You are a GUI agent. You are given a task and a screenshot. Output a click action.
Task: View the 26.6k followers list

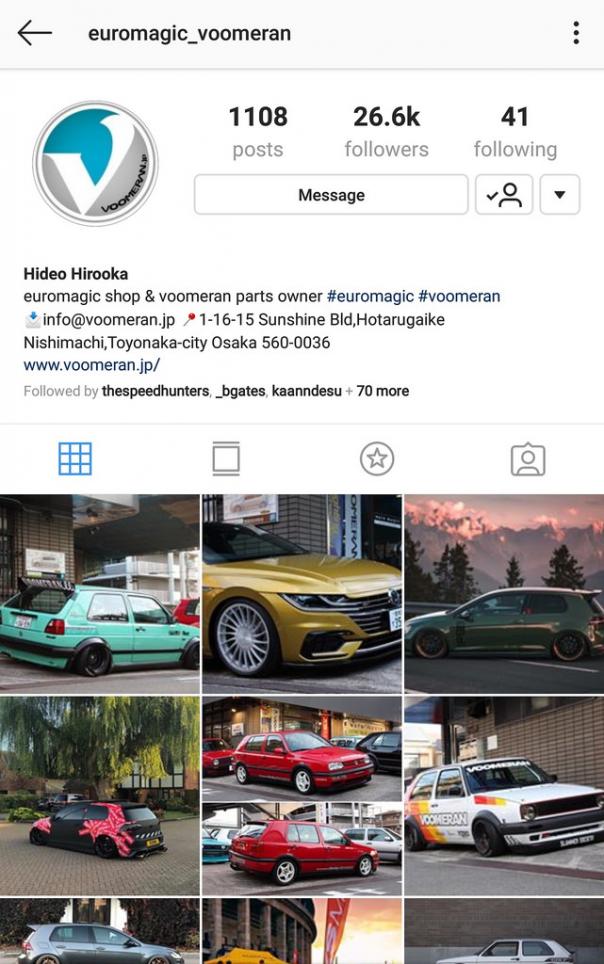point(386,132)
